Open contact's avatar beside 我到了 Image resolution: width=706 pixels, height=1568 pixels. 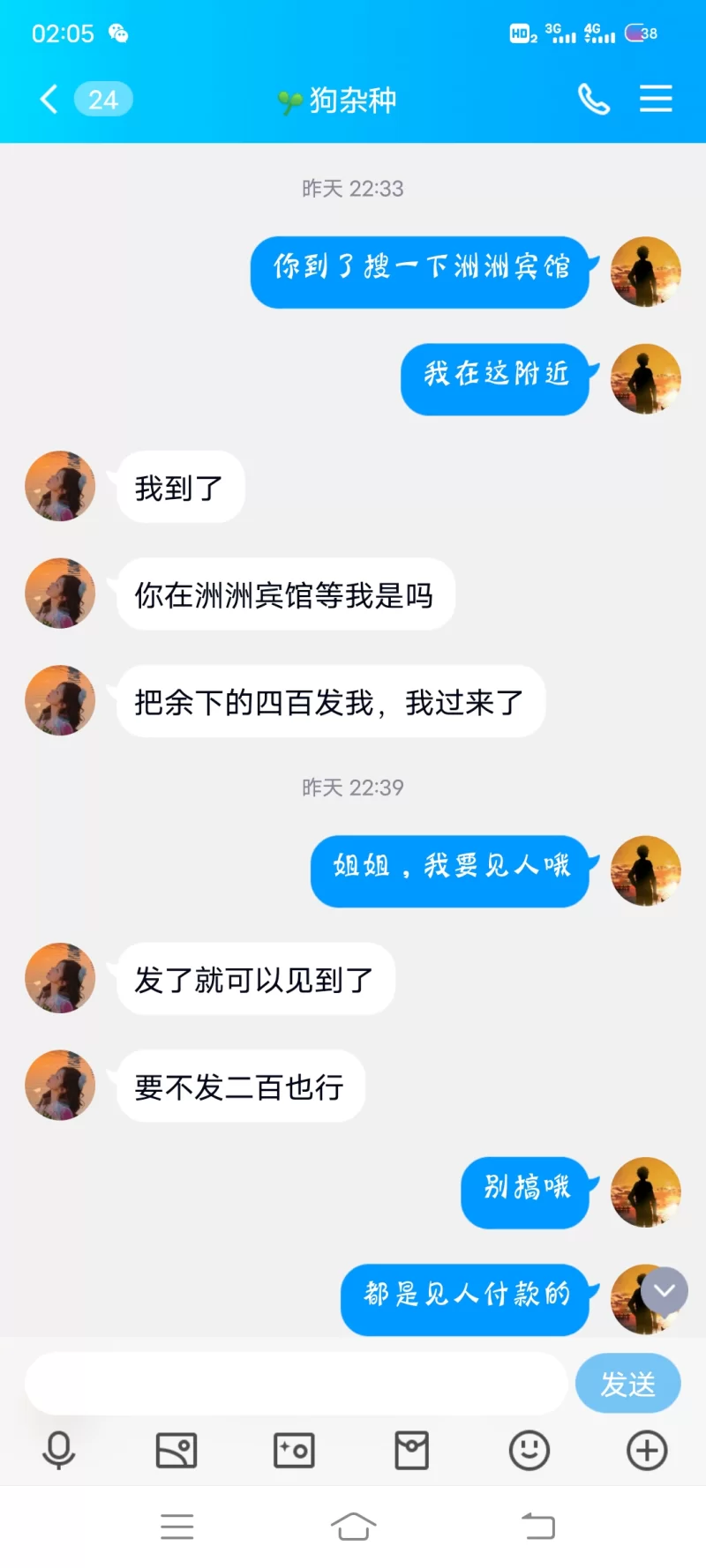click(60, 486)
